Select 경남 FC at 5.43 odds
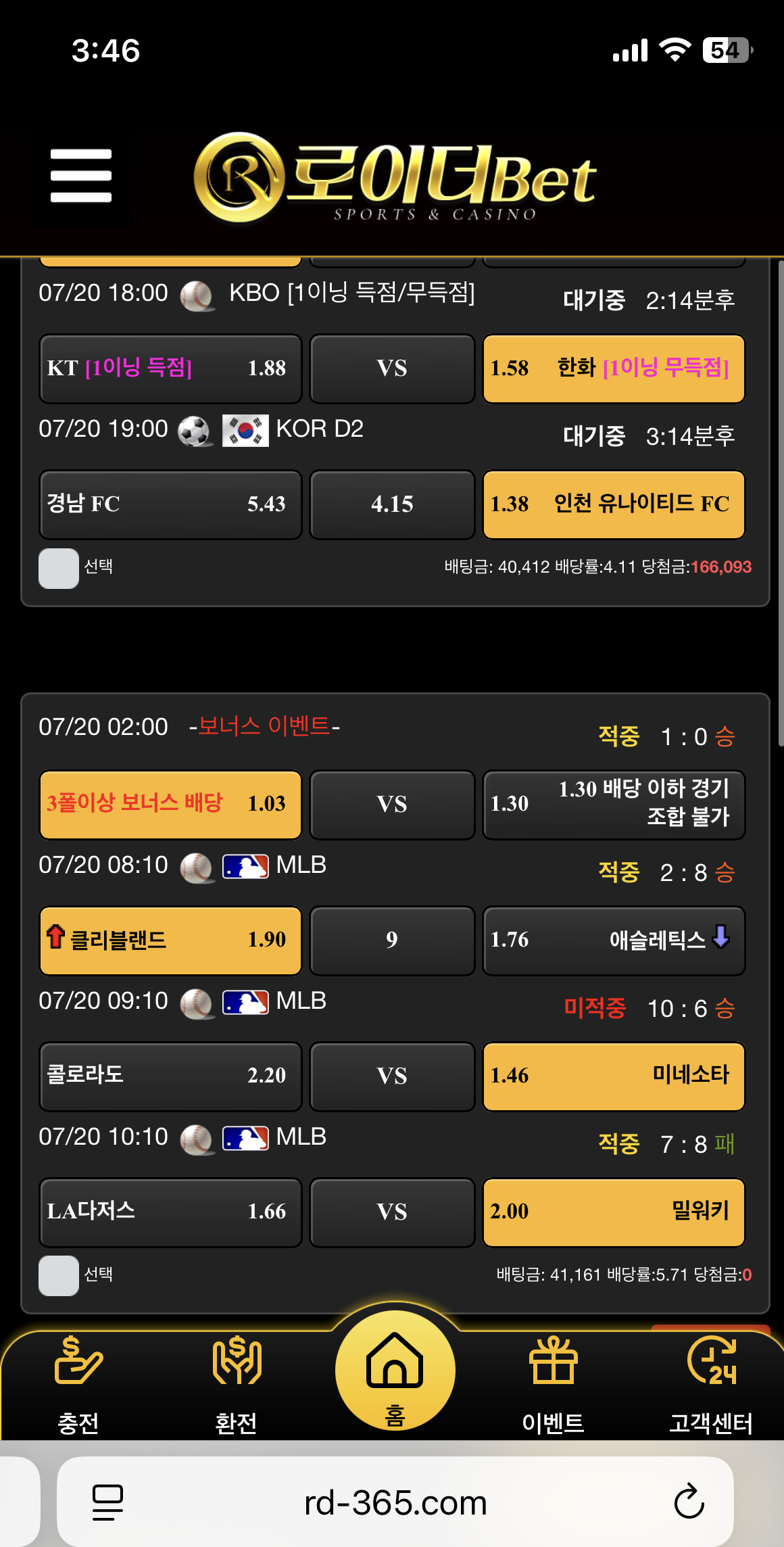 [x=170, y=505]
